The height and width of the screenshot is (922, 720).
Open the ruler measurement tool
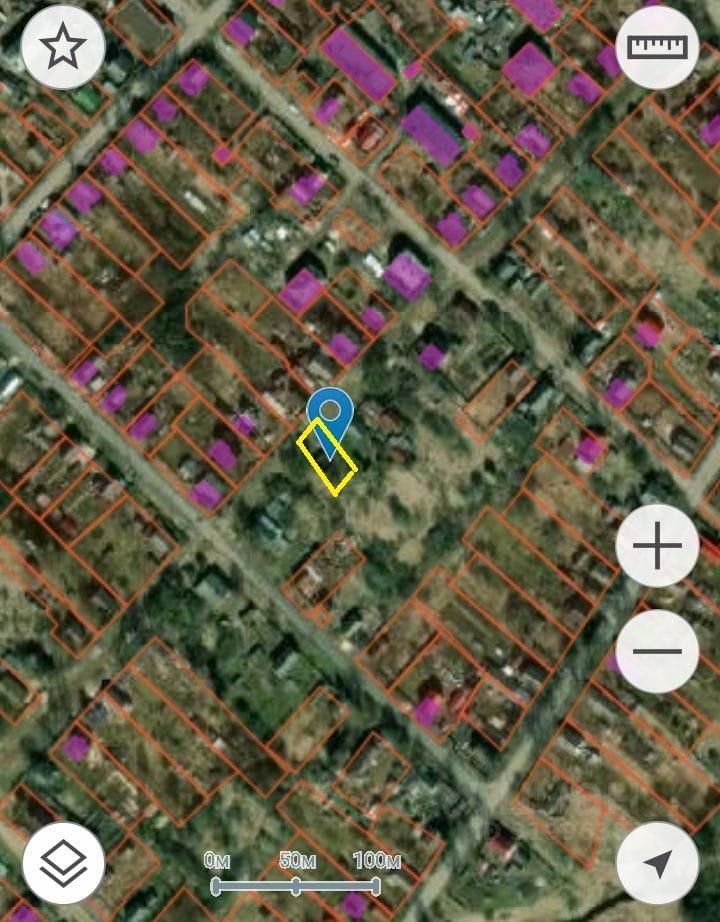pyautogui.click(x=657, y=46)
